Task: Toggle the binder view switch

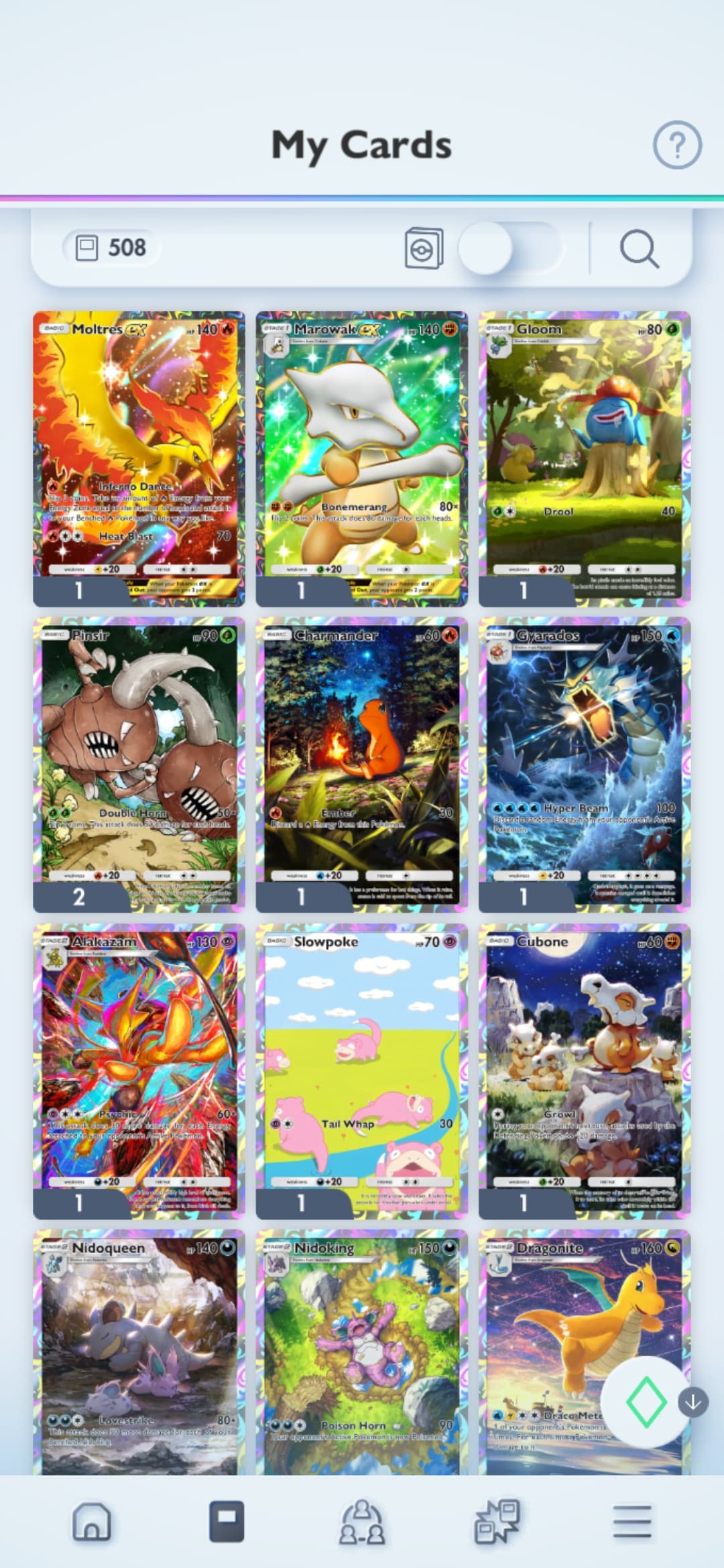Action: (x=509, y=249)
